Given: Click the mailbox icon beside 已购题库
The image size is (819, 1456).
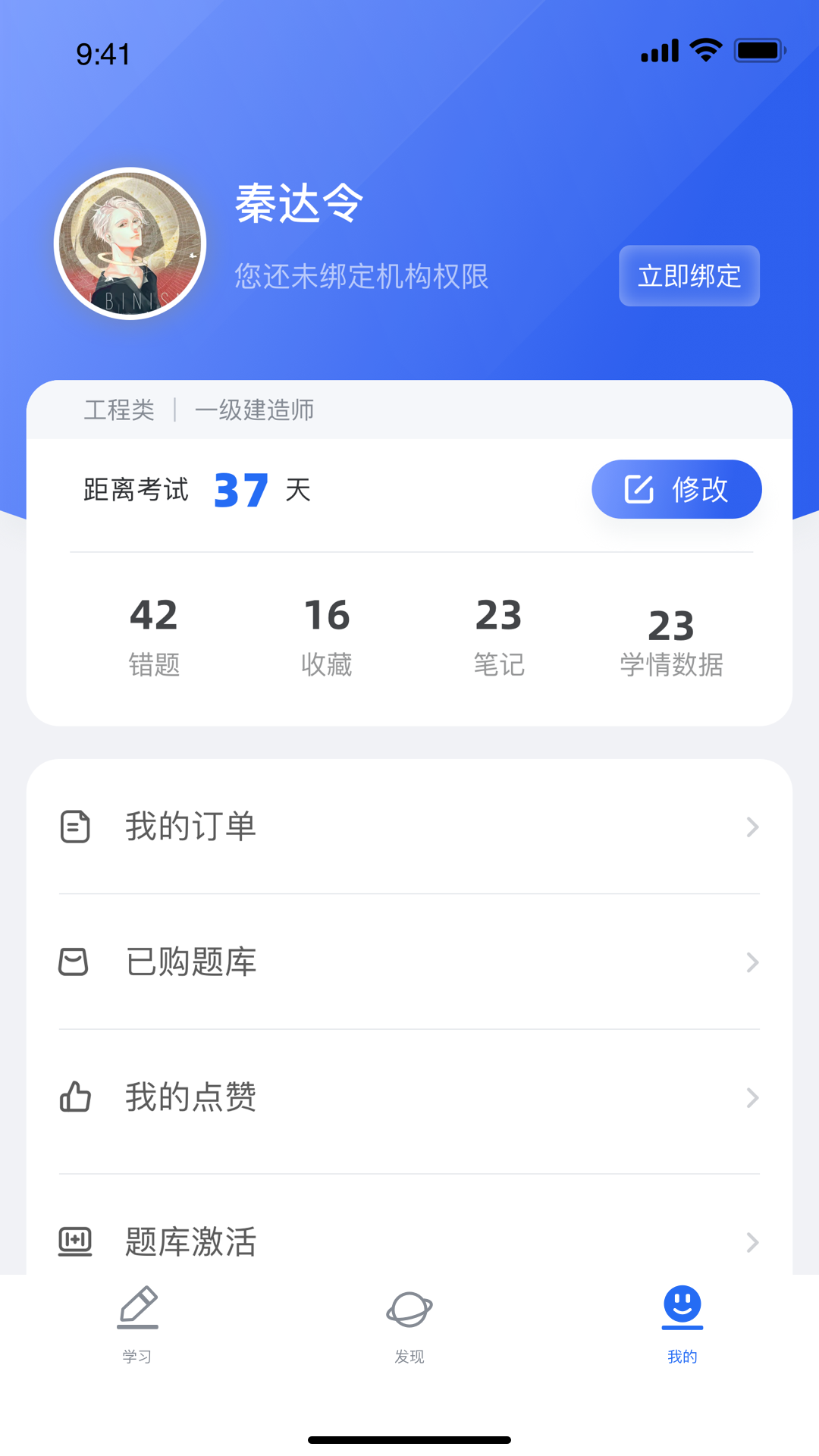Looking at the screenshot, I should pyautogui.click(x=74, y=962).
